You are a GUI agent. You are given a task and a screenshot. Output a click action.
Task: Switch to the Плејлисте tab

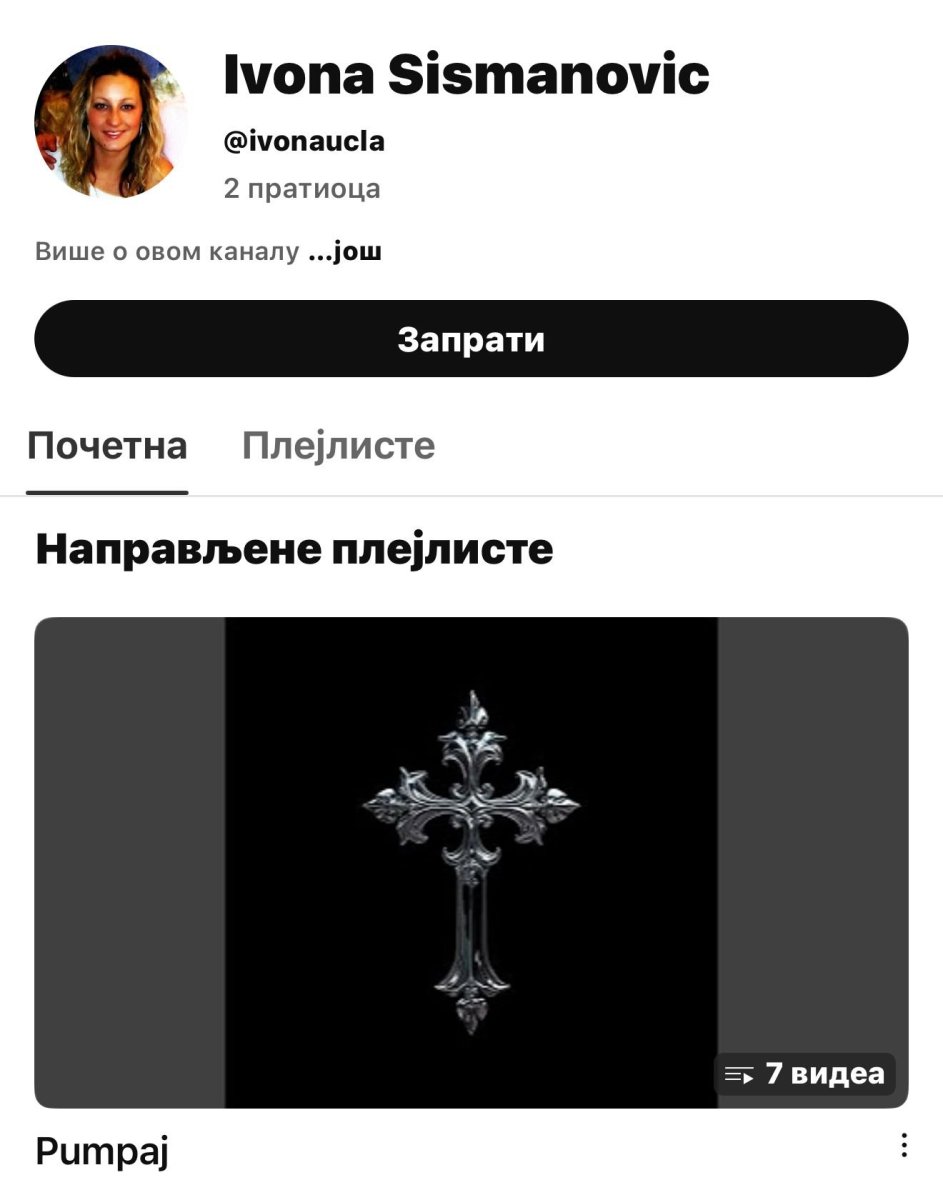coord(338,445)
